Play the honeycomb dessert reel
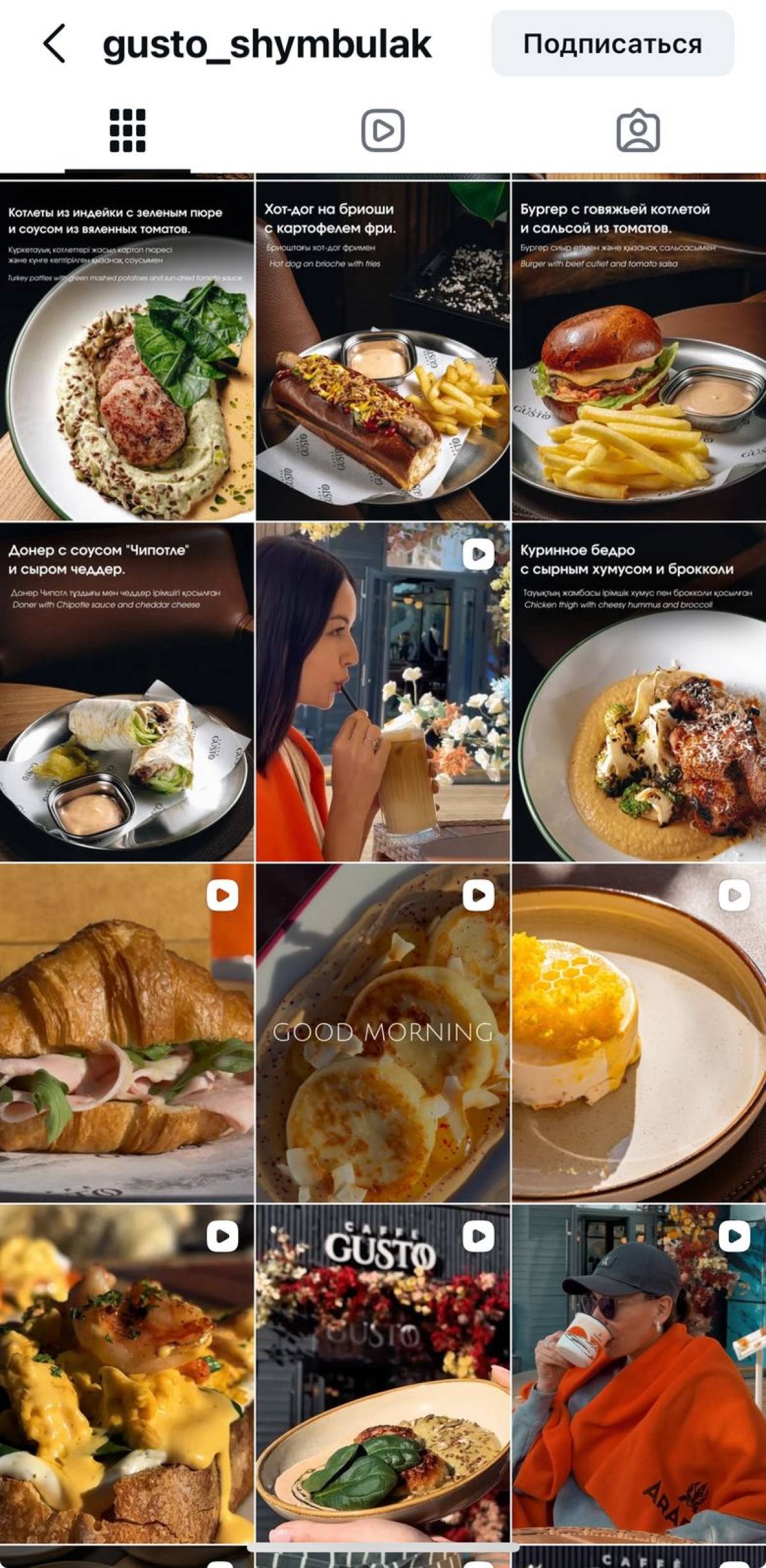766x1568 pixels. 638,1035
